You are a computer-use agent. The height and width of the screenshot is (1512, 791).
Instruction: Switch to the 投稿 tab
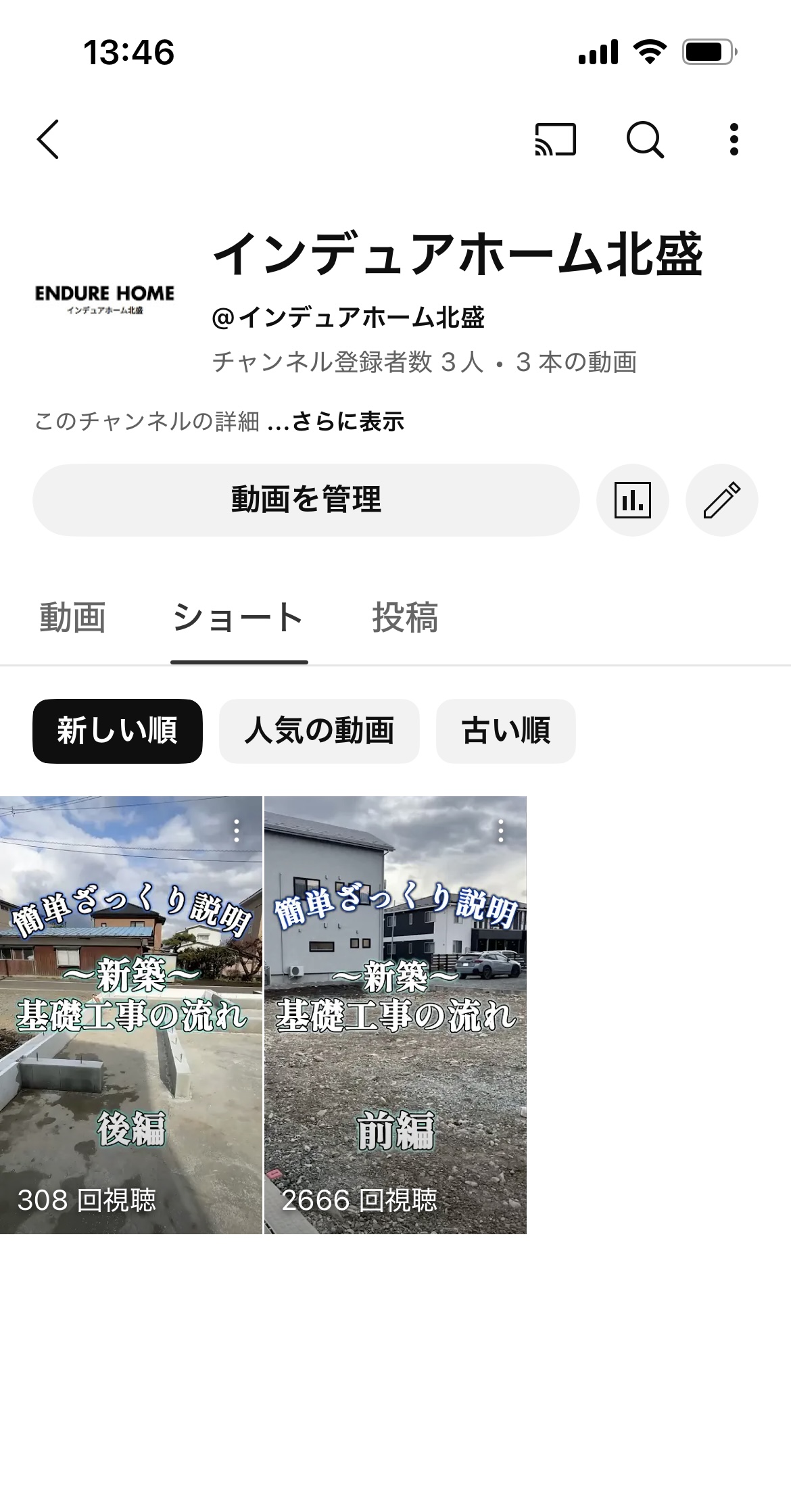tap(405, 618)
